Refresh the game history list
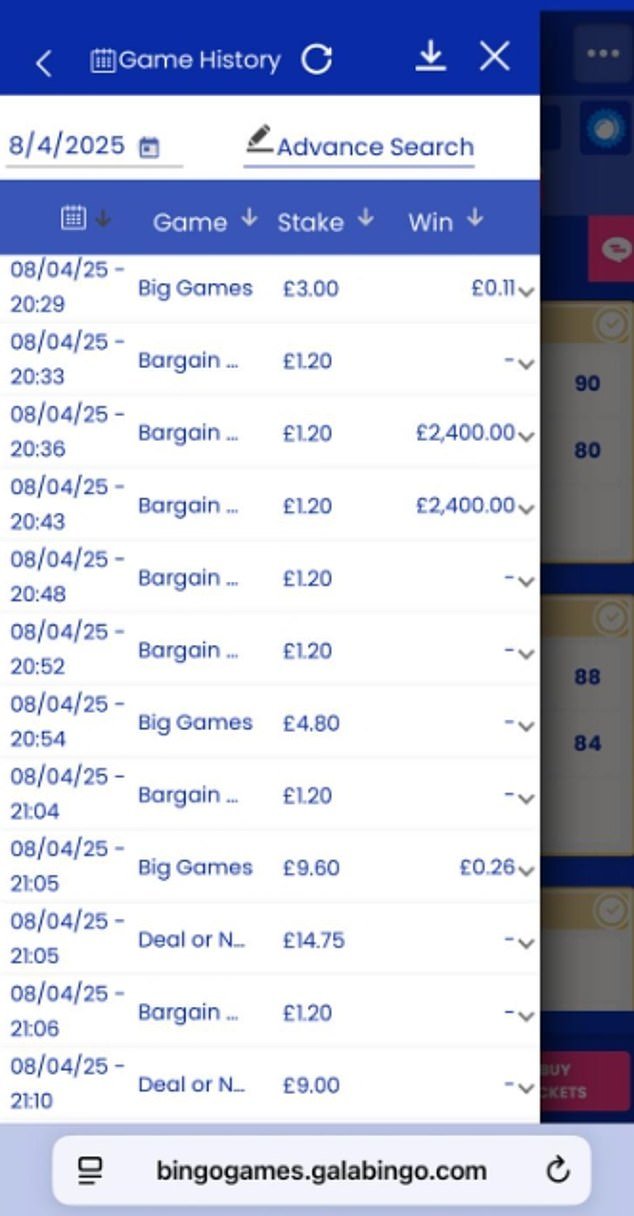Screen dimensions: 634x1216 tap(316, 60)
